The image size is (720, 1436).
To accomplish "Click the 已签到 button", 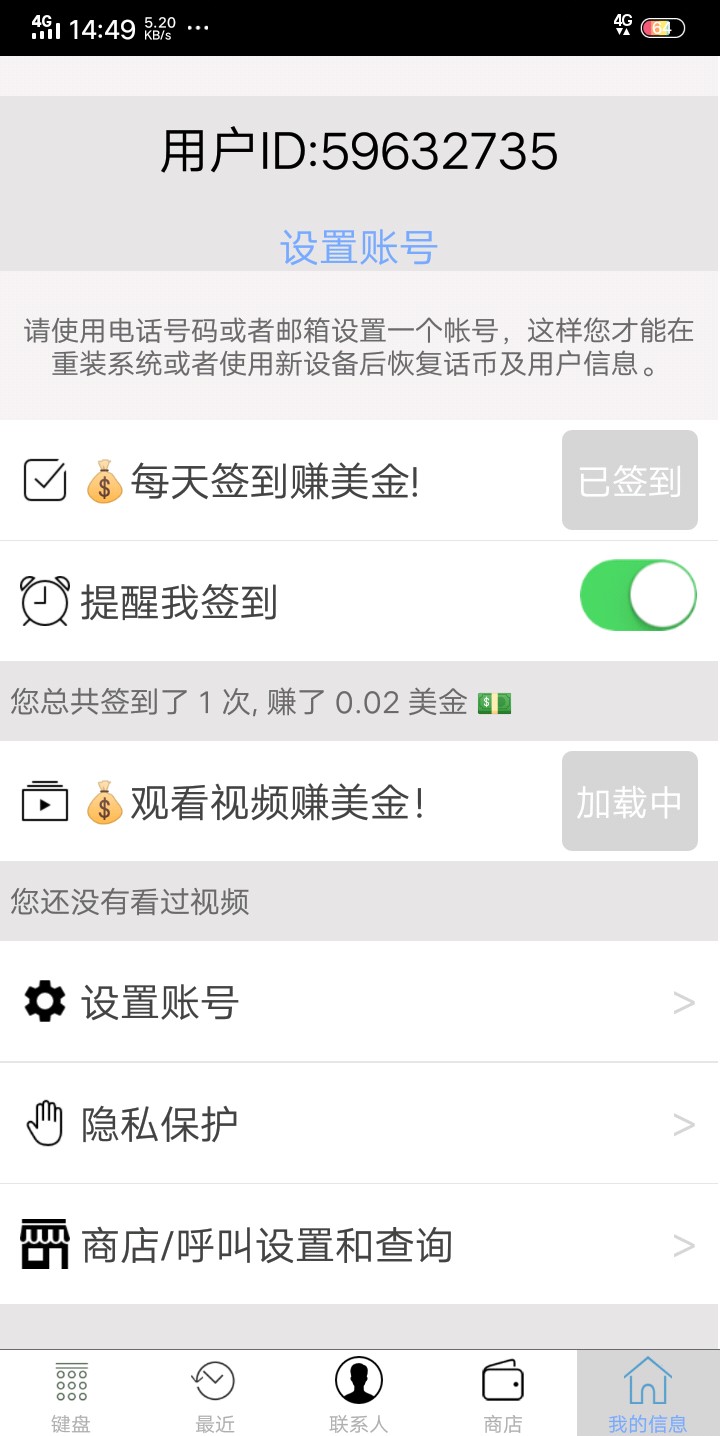I will (629, 480).
